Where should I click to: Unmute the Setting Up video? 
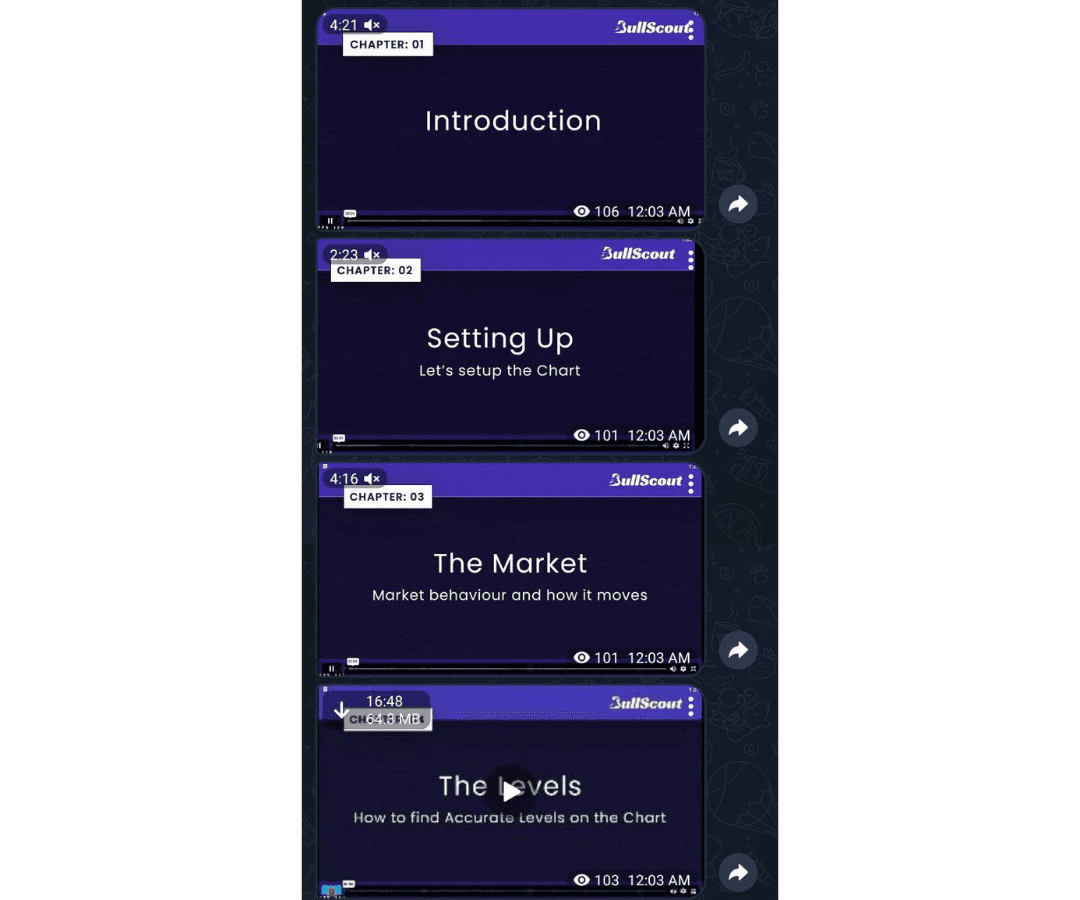(x=372, y=255)
